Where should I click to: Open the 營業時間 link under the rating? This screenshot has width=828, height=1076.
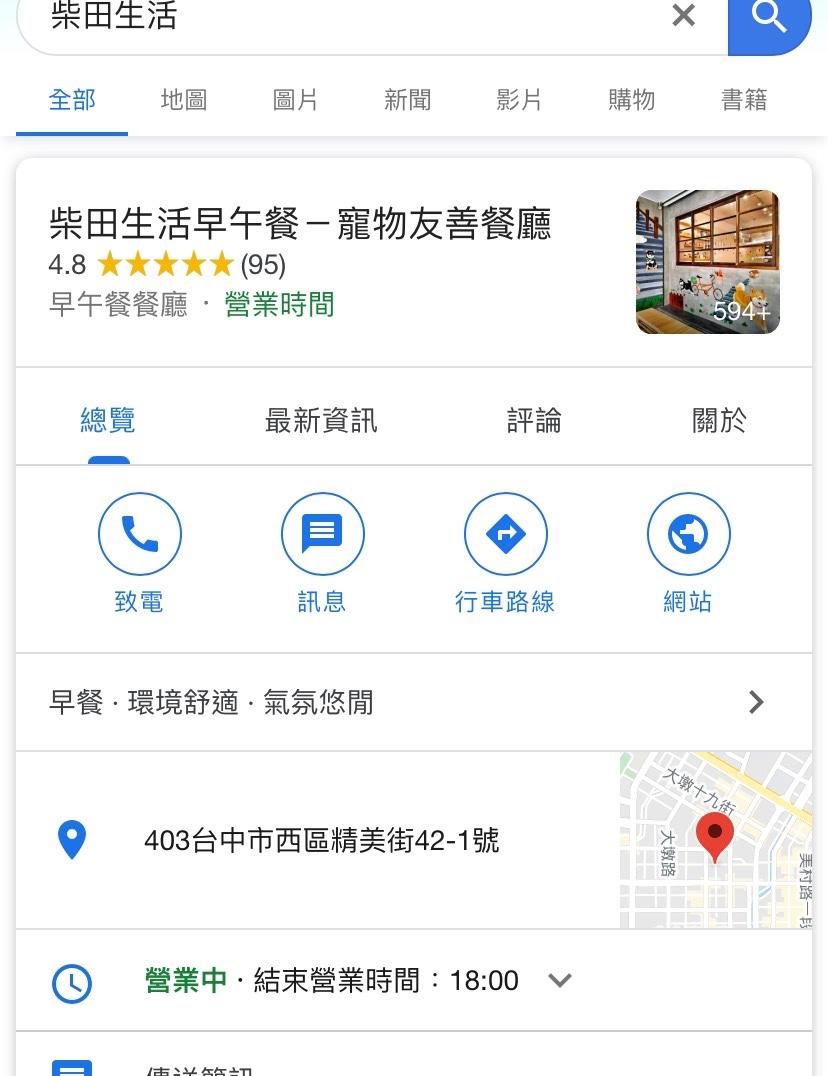click(x=279, y=305)
